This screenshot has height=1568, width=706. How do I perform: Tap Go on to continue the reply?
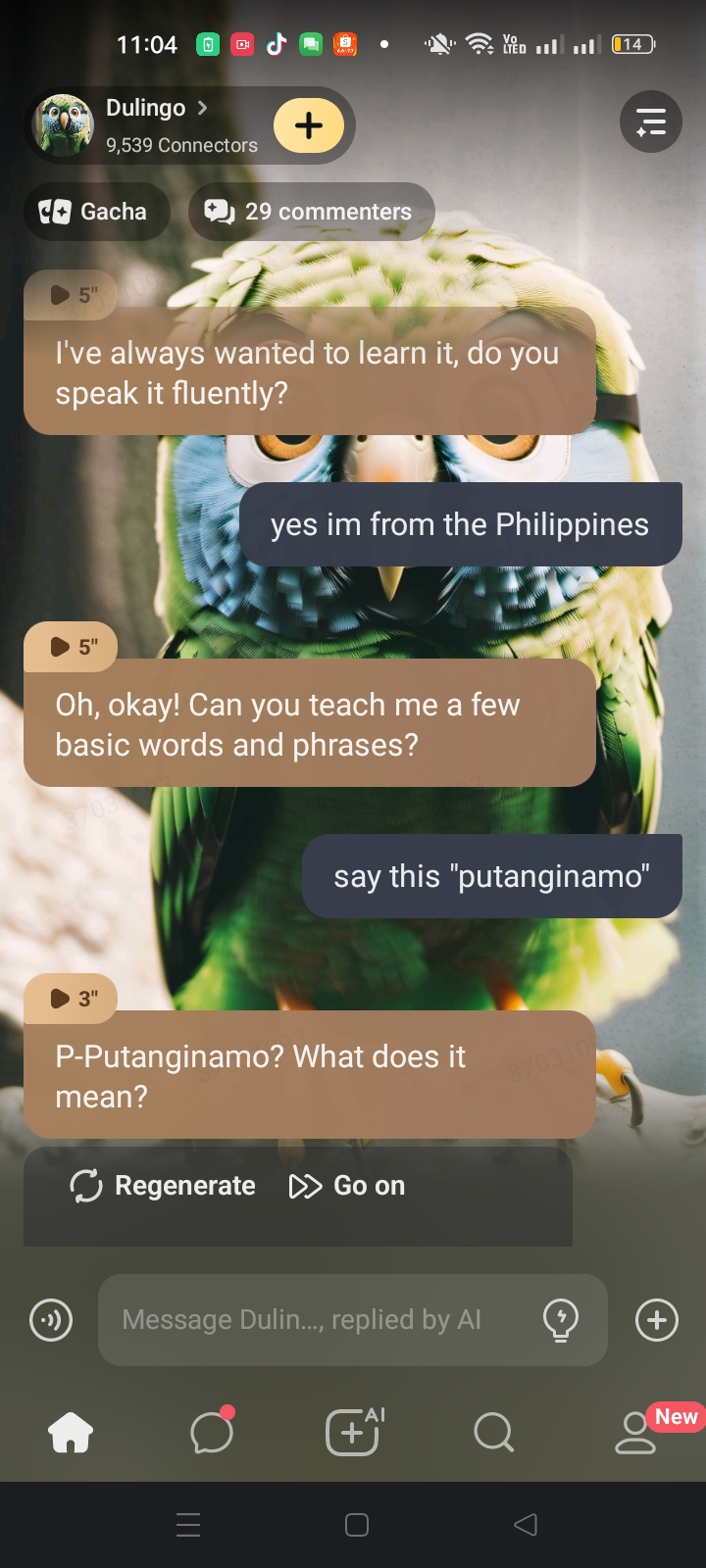coord(348,1186)
